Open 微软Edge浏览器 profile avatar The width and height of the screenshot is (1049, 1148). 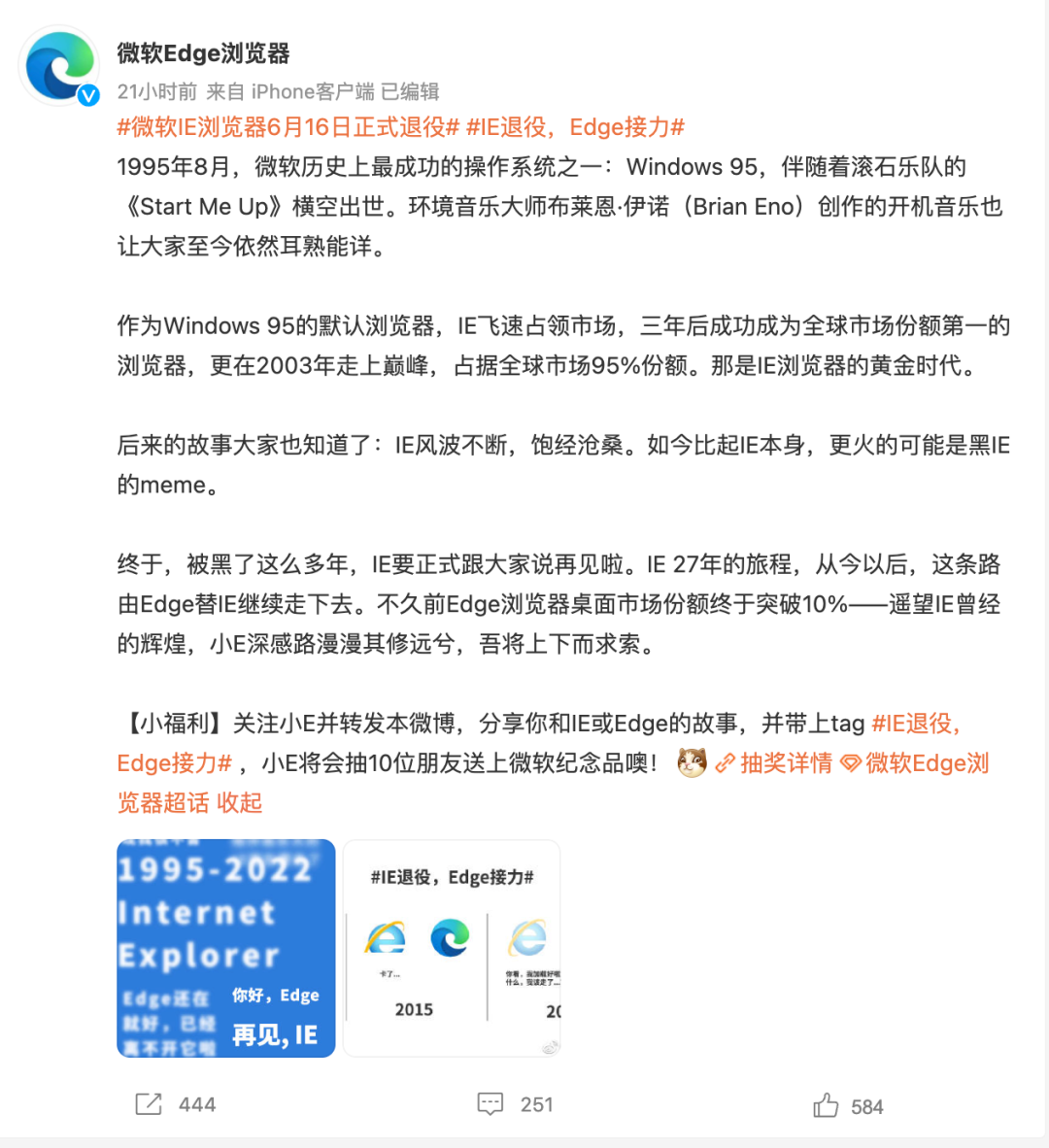pos(60,66)
